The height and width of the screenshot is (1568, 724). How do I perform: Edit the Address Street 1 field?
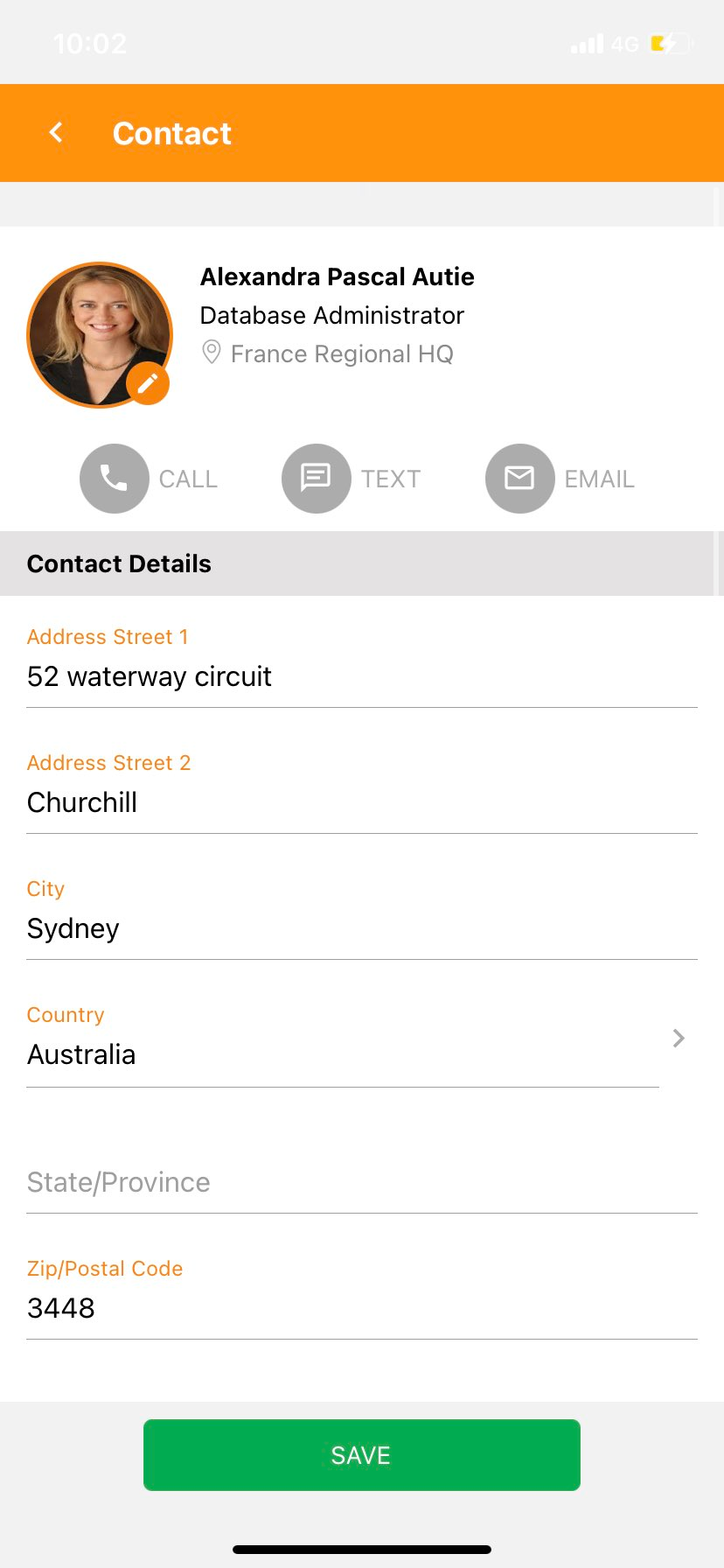point(361,676)
